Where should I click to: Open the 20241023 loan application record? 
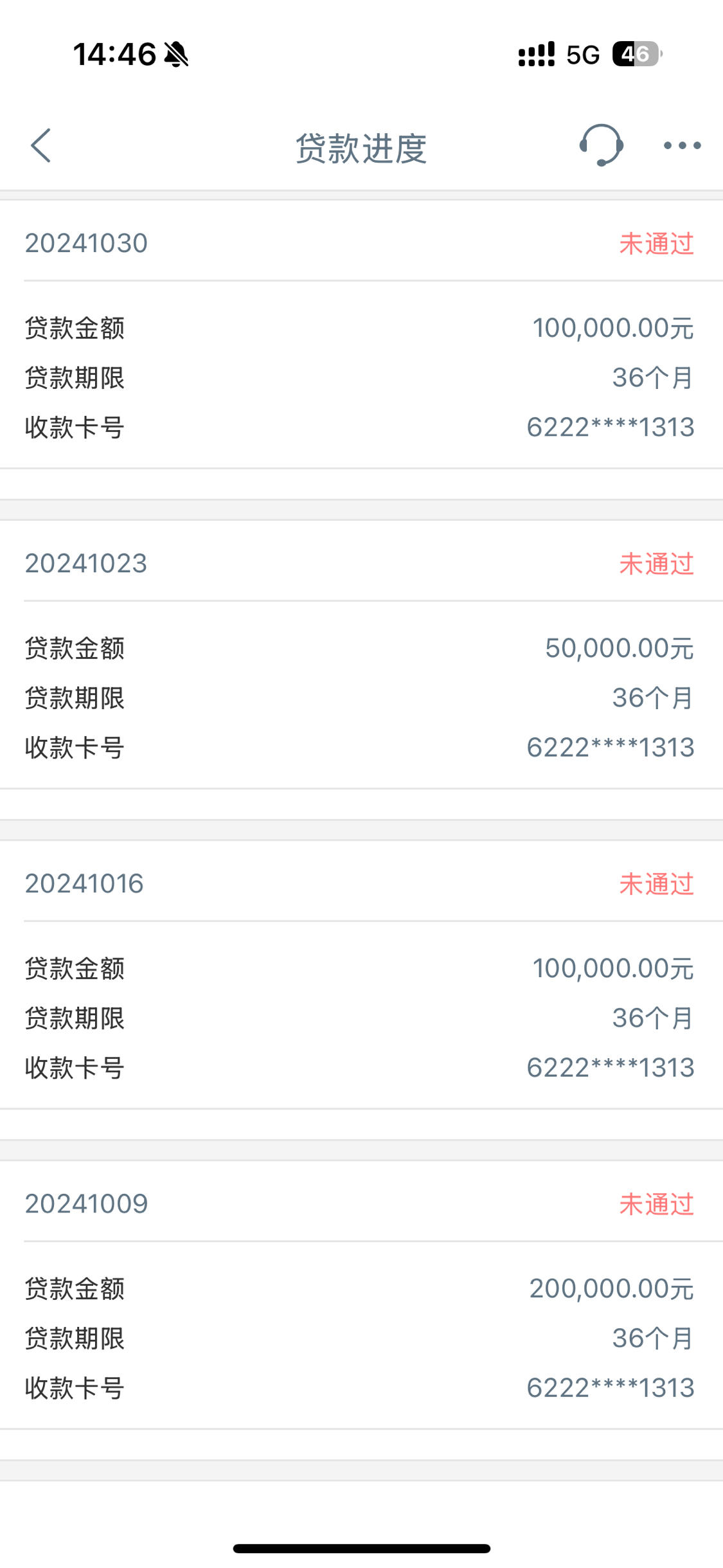(x=361, y=654)
